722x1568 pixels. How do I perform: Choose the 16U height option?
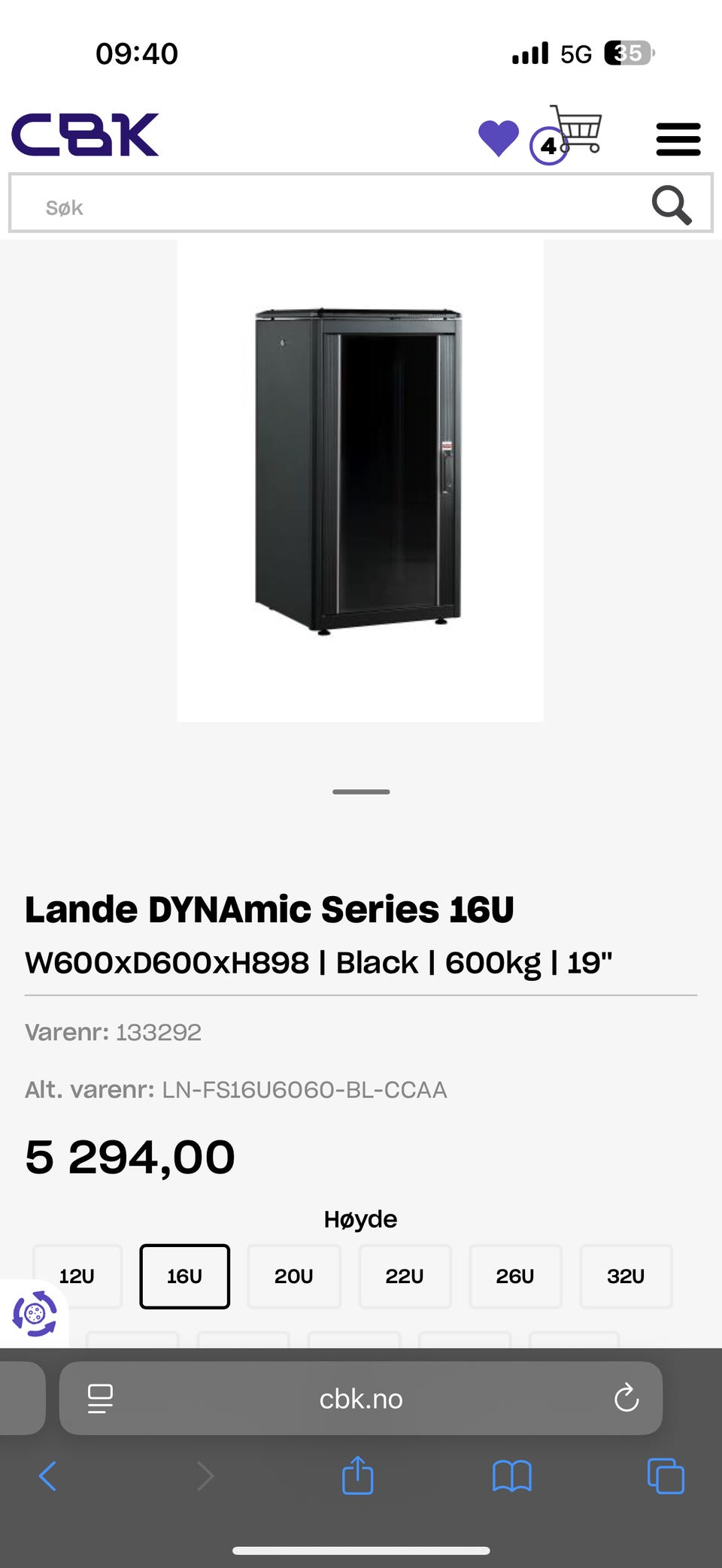coord(184,1276)
